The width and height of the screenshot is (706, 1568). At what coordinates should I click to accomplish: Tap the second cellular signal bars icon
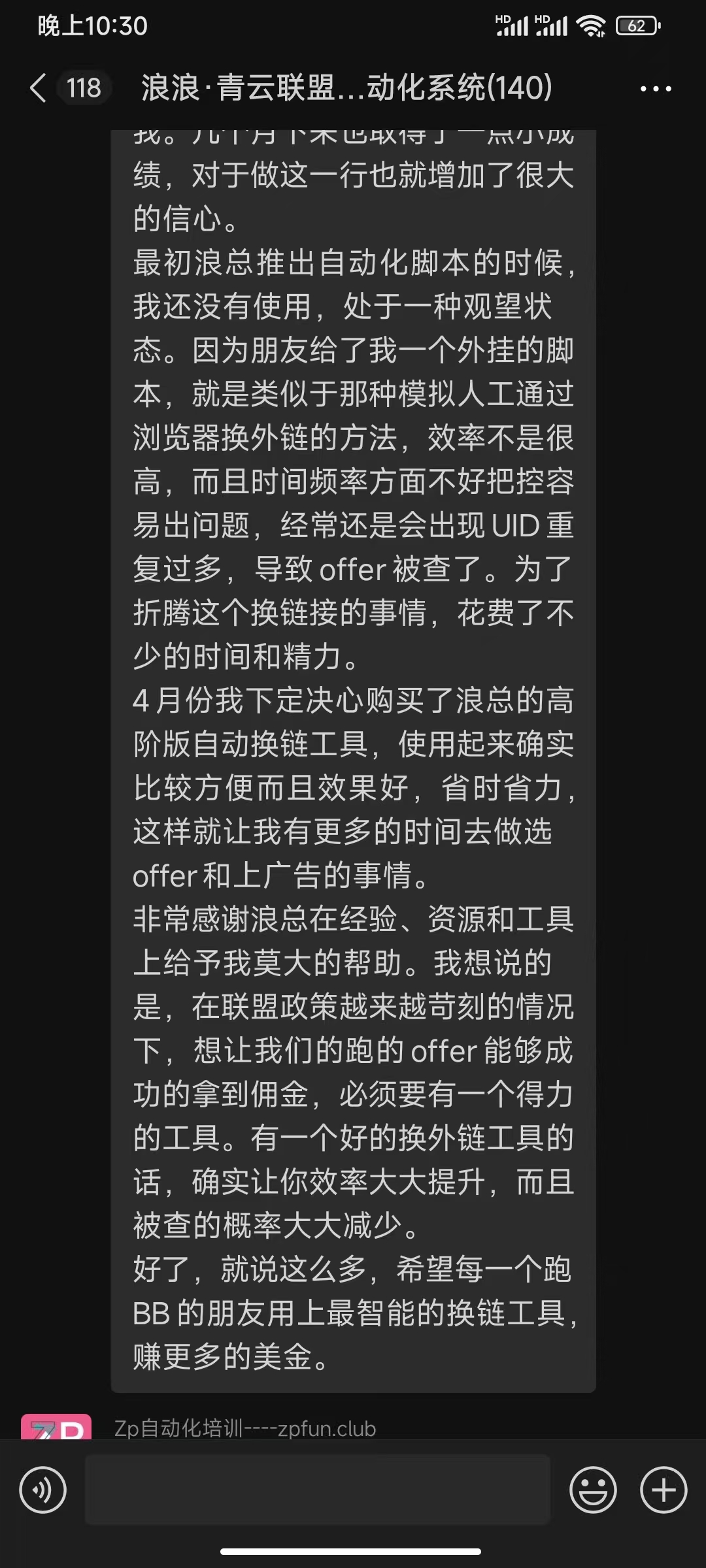(552, 26)
